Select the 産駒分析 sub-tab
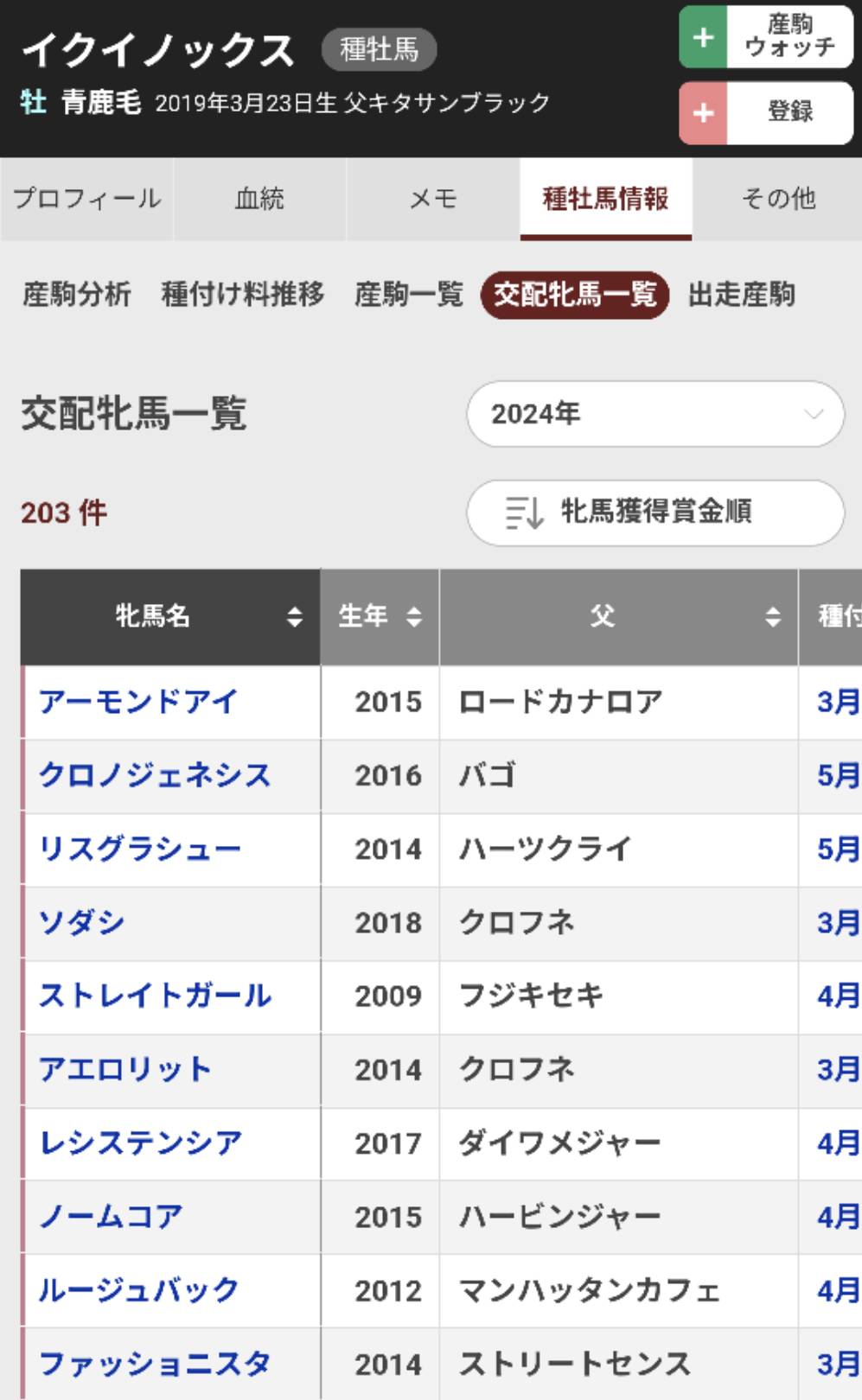 [77, 295]
